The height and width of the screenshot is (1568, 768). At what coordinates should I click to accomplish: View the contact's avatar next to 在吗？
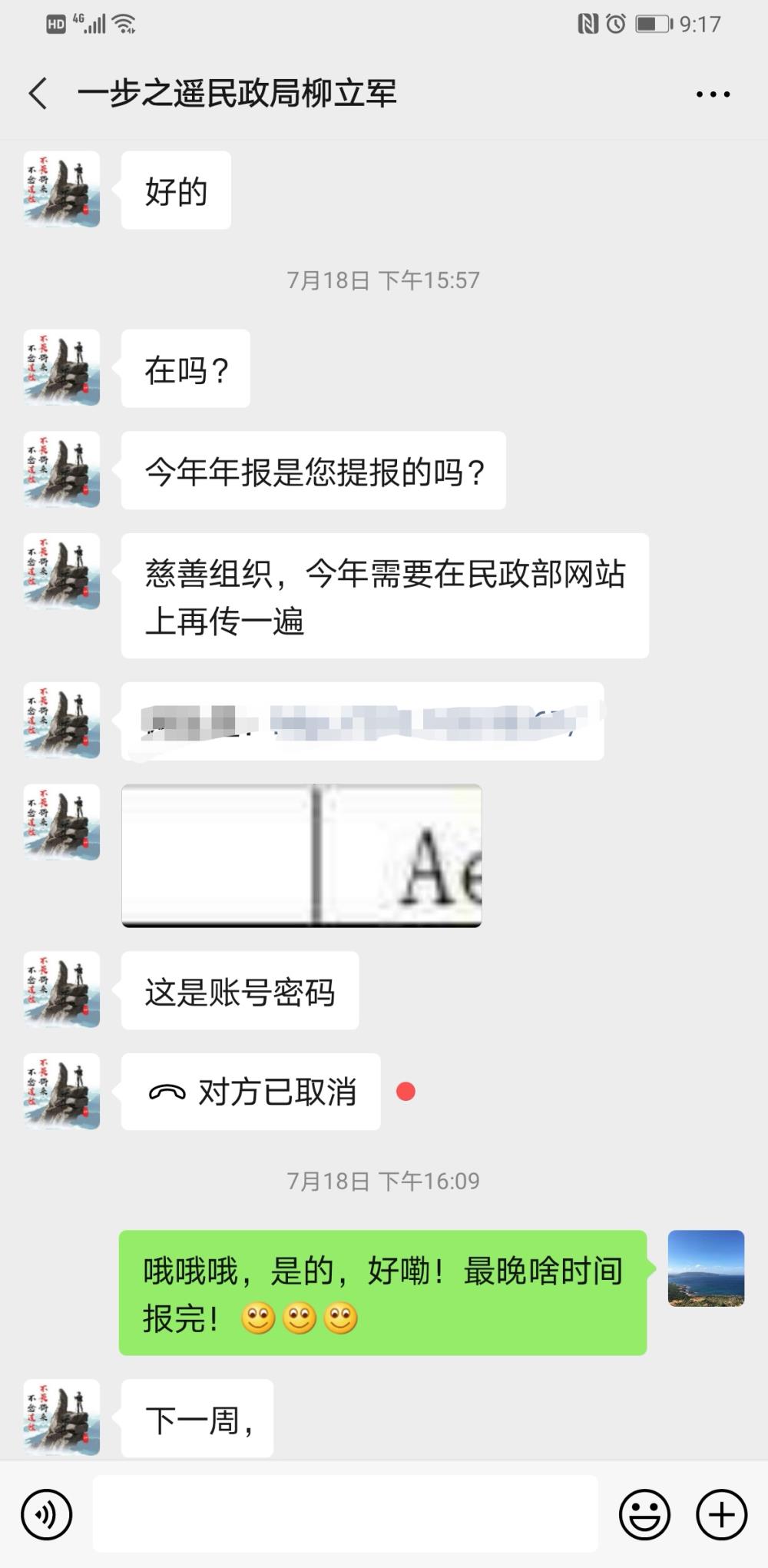point(61,368)
